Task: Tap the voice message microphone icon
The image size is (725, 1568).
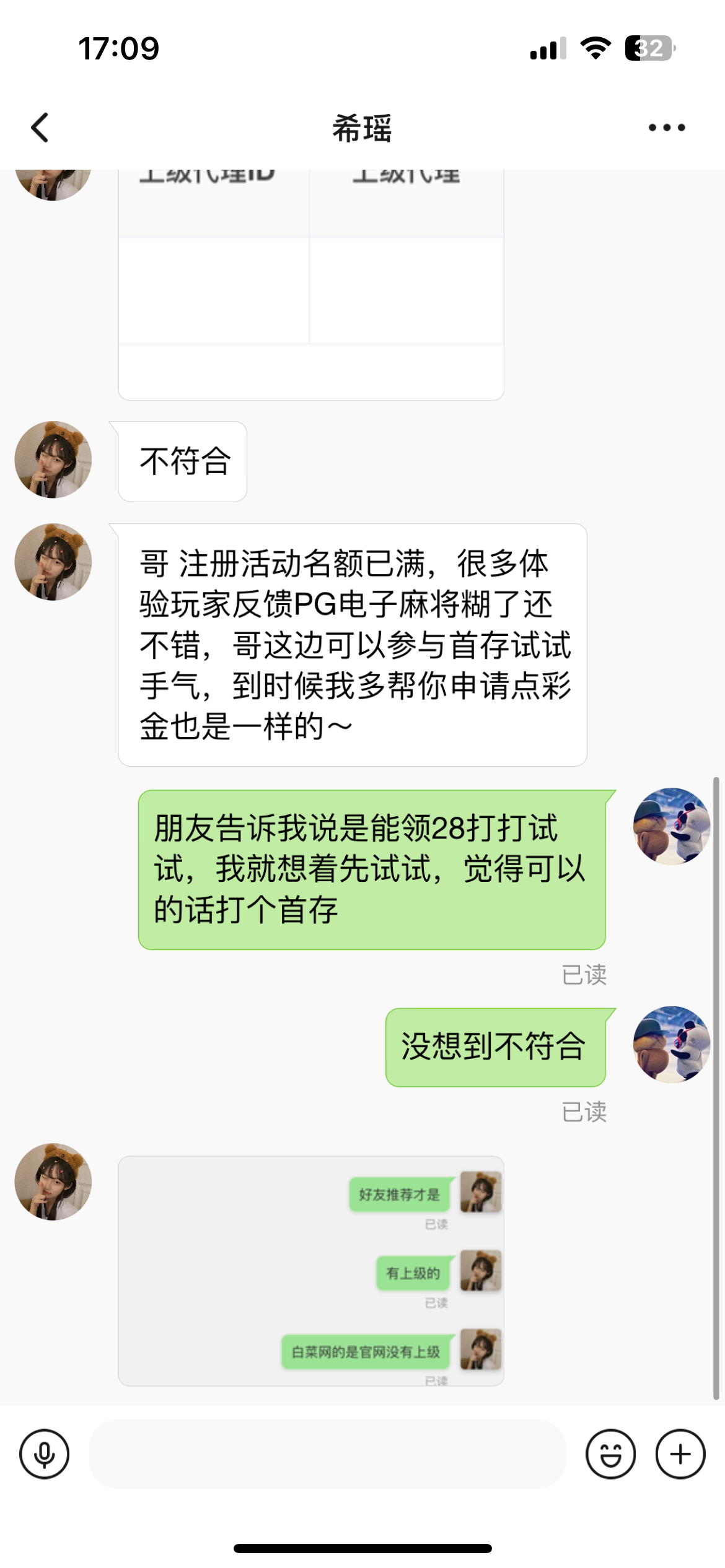Action: pyautogui.click(x=44, y=1454)
